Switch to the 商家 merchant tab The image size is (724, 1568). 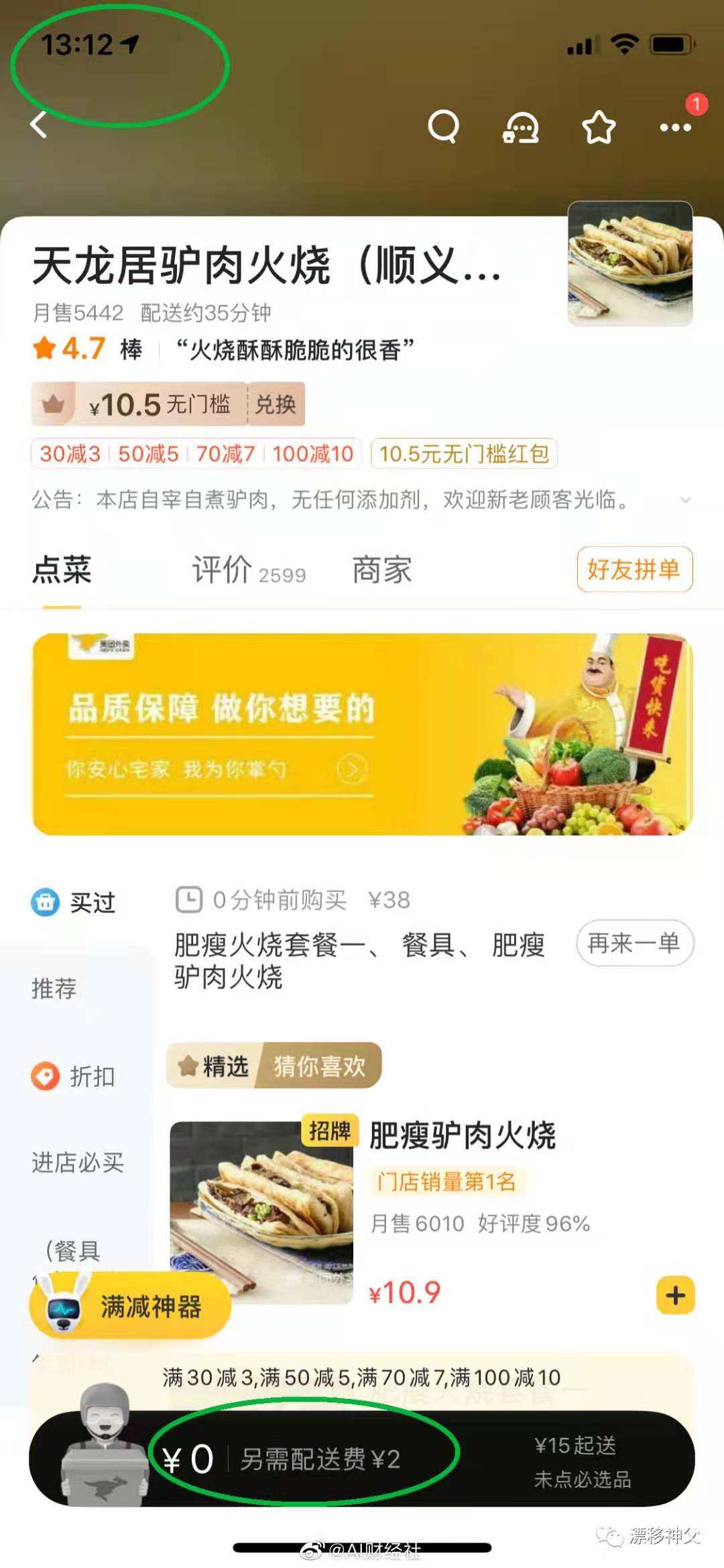tap(382, 570)
